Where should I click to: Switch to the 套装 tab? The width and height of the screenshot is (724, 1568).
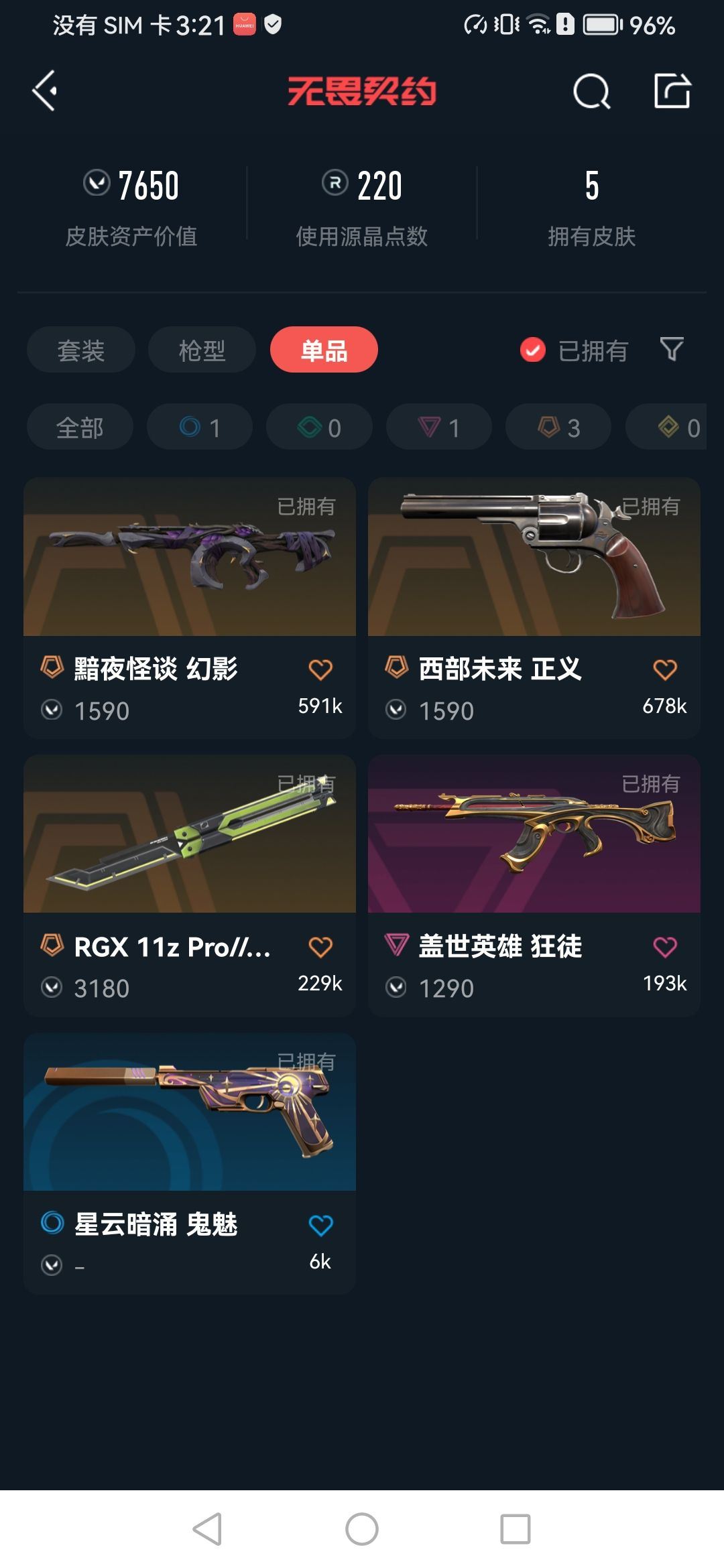click(81, 350)
